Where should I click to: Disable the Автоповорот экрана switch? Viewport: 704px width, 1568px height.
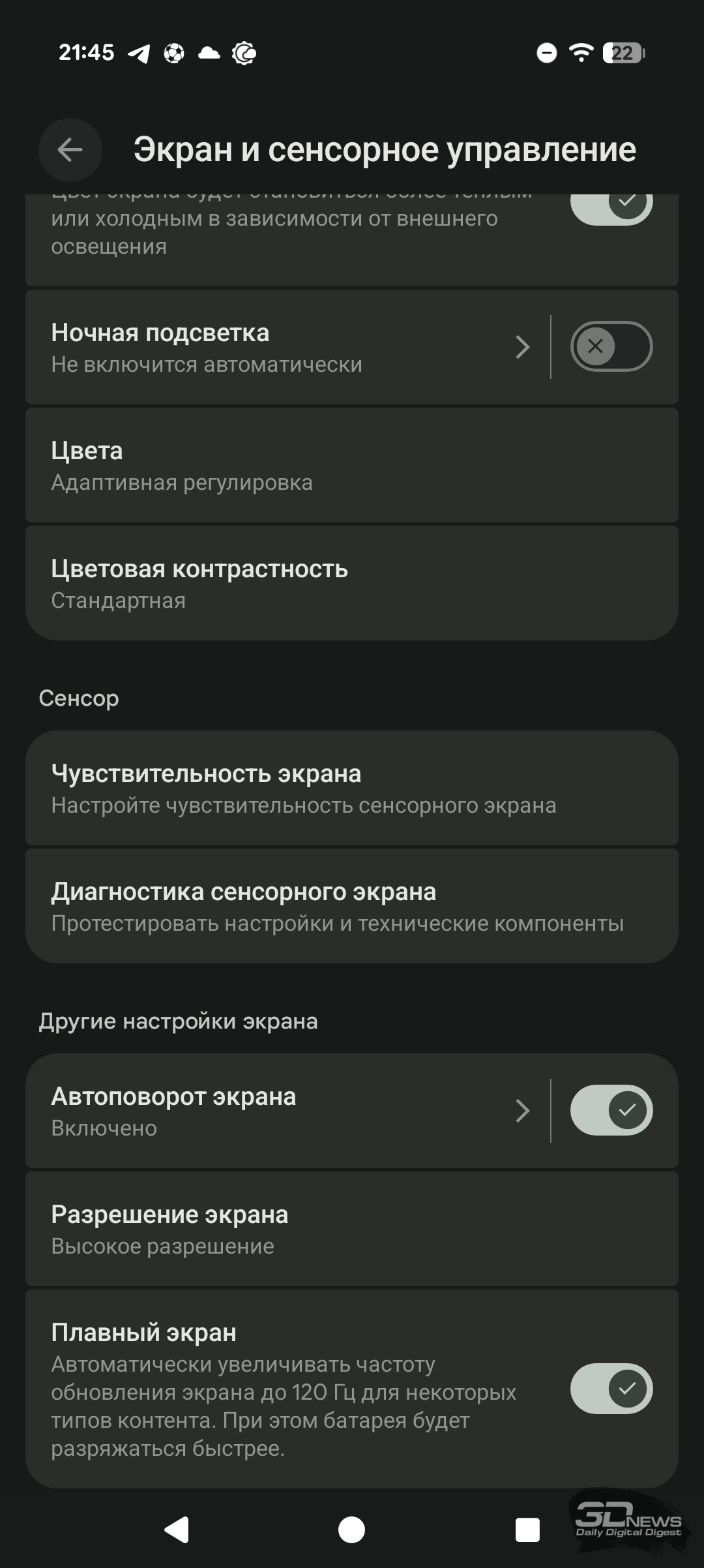(611, 1110)
